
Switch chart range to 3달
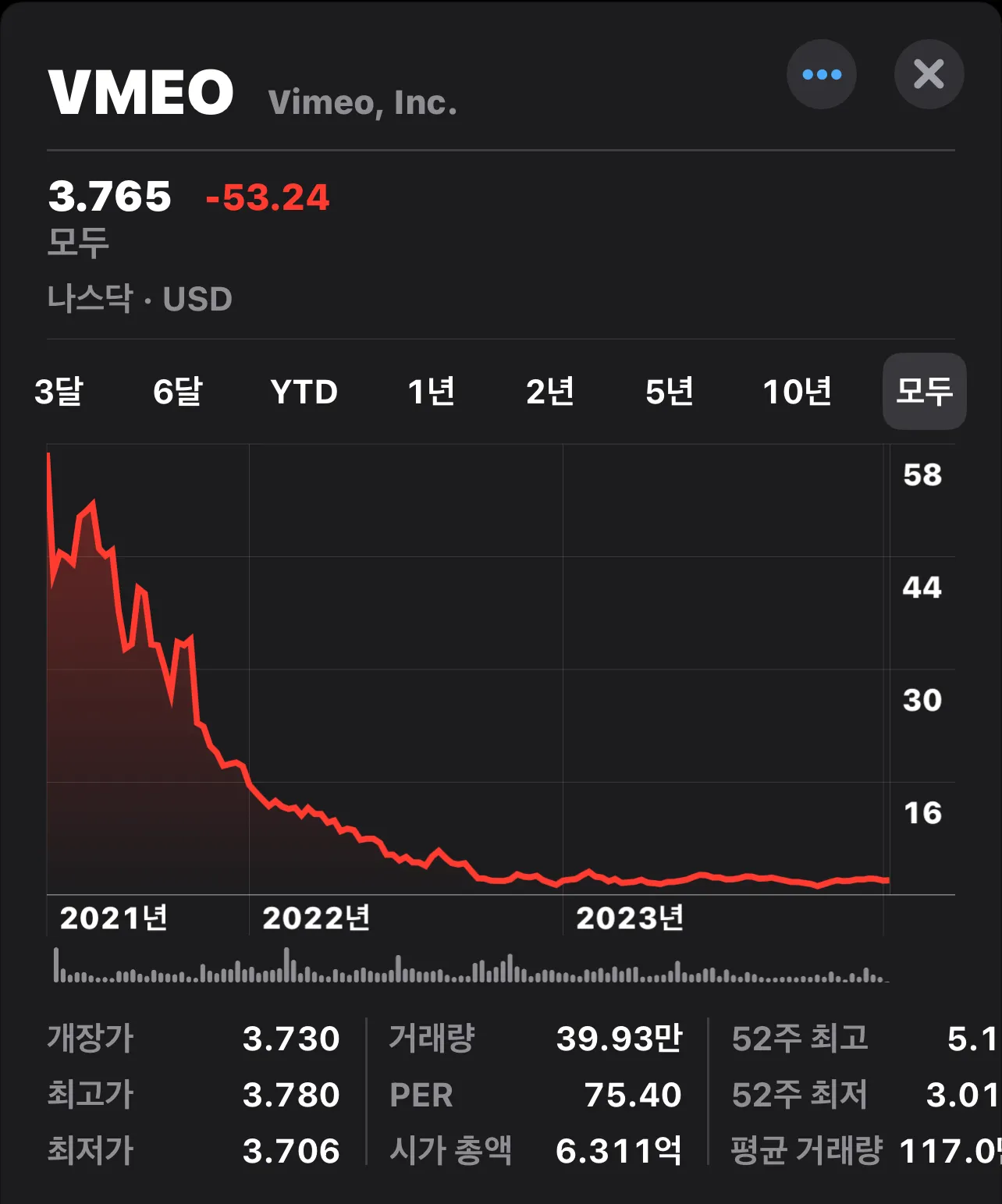coord(59,391)
